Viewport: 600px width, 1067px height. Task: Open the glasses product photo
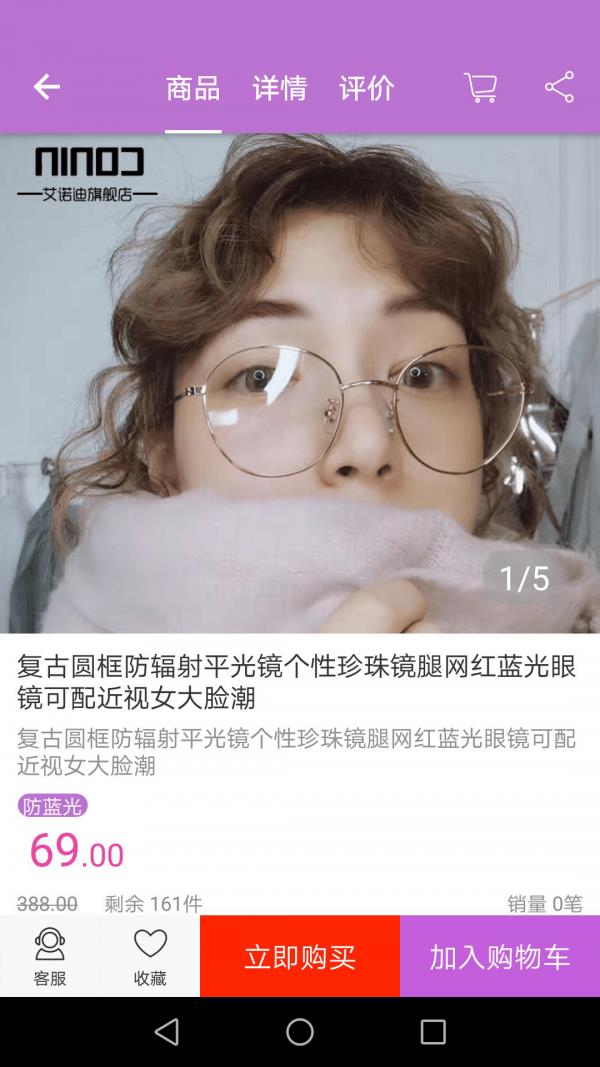point(300,383)
